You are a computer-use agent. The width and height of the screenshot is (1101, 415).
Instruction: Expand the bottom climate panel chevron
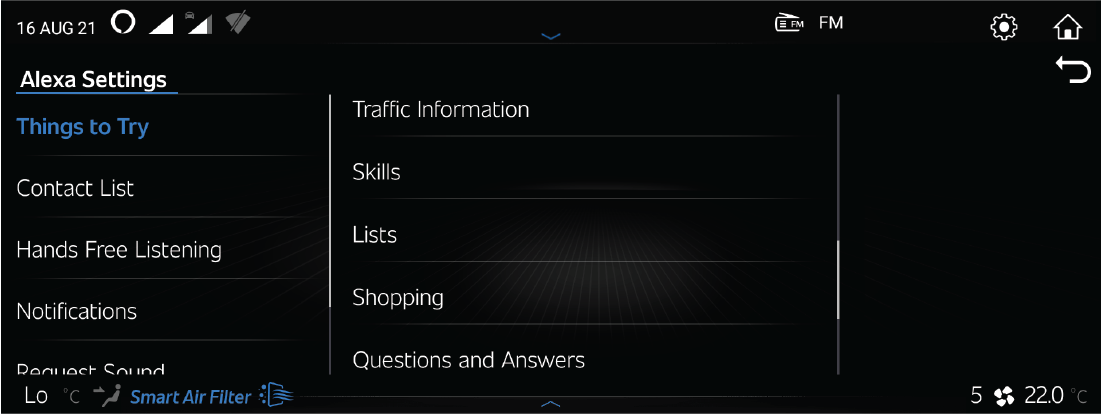click(550, 403)
